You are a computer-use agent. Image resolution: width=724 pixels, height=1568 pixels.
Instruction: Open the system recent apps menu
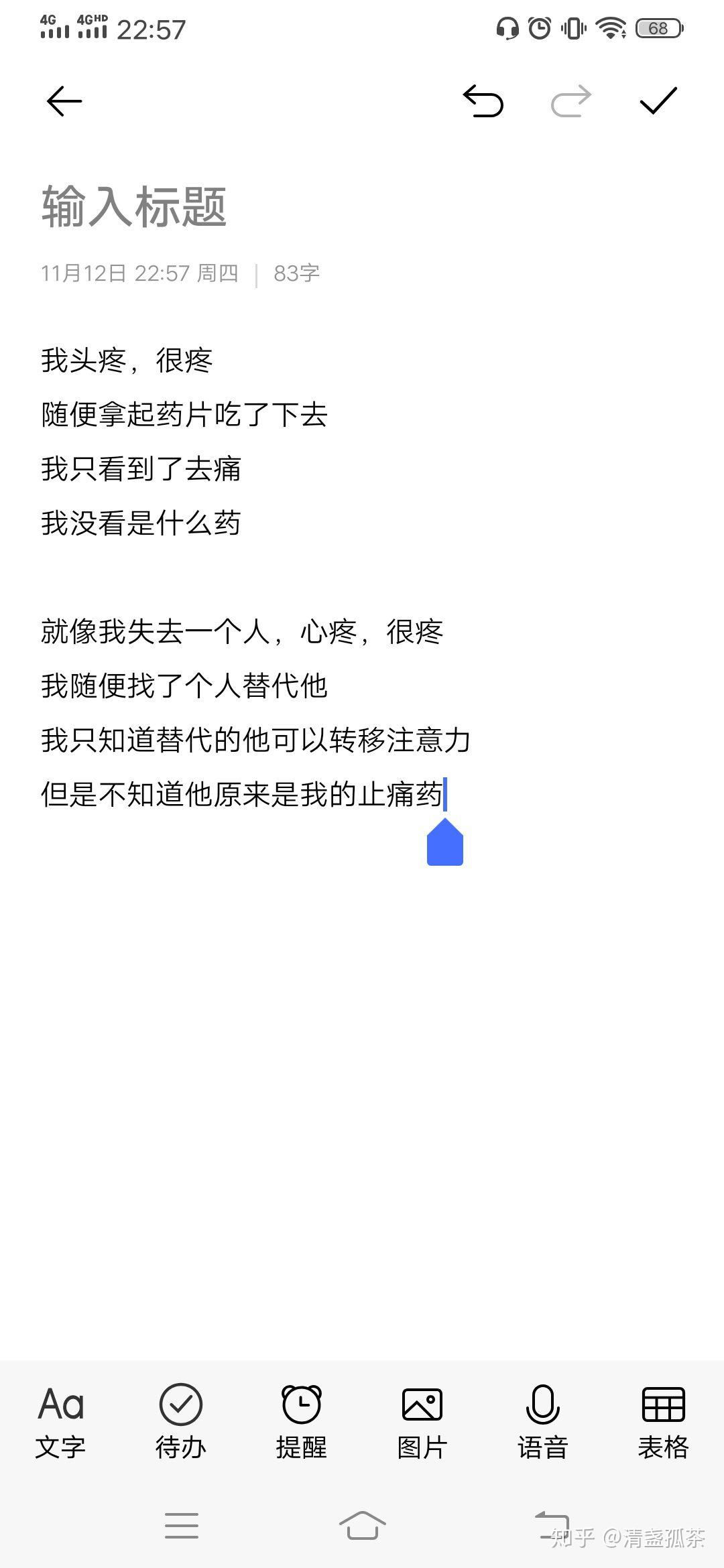pyautogui.click(x=182, y=1526)
